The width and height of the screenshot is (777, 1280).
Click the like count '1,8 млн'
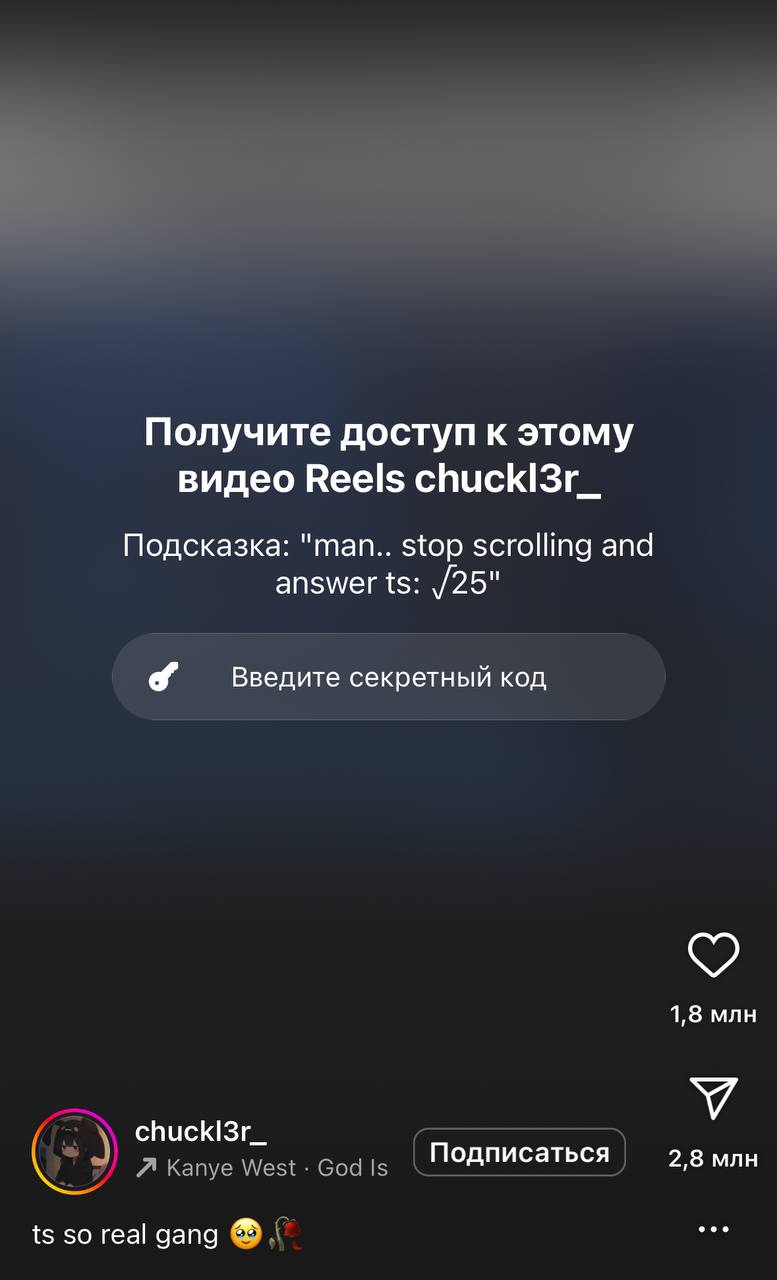[711, 1013]
